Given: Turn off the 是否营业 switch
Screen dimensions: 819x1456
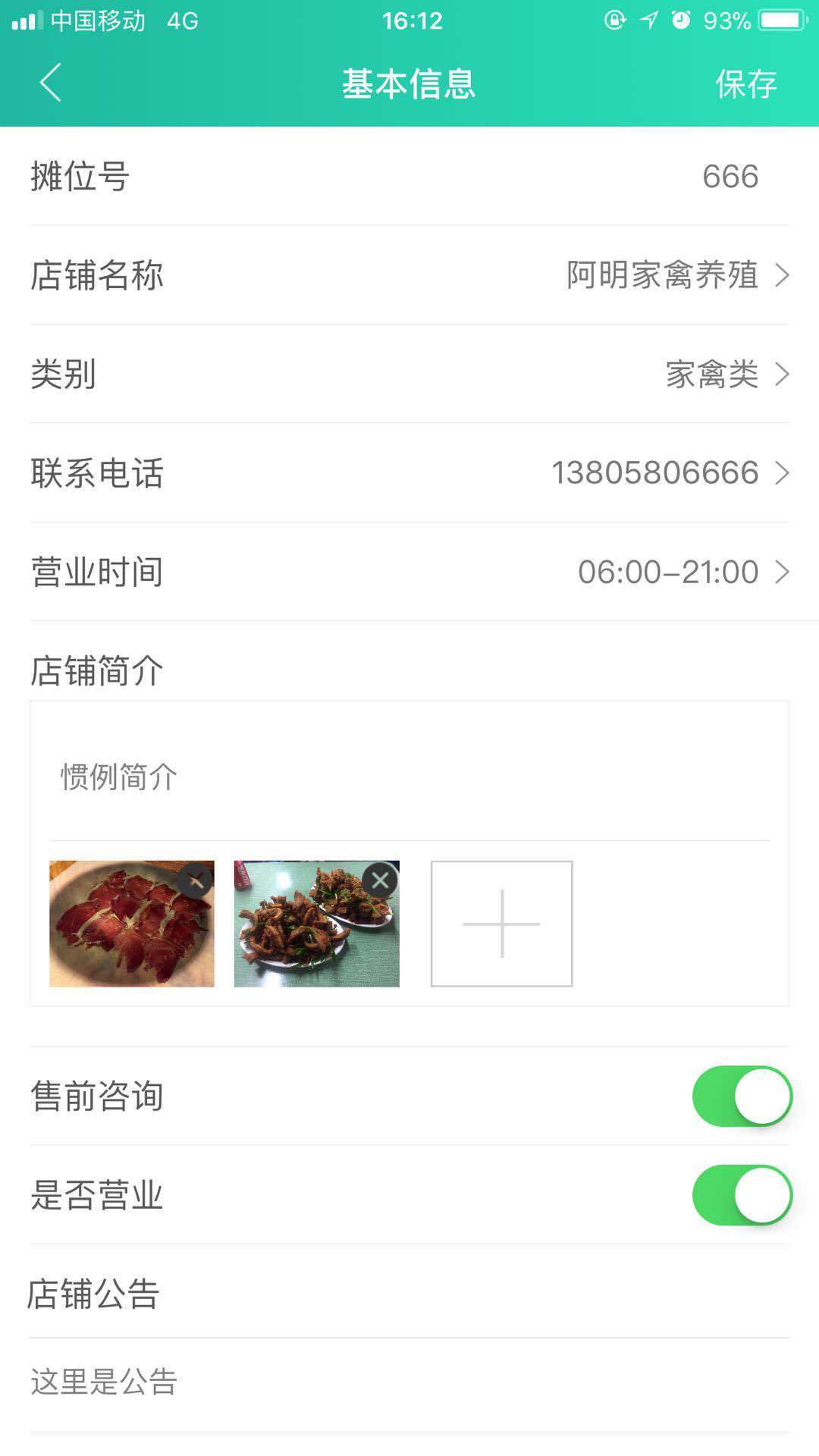Looking at the screenshot, I should (x=740, y=1194).
